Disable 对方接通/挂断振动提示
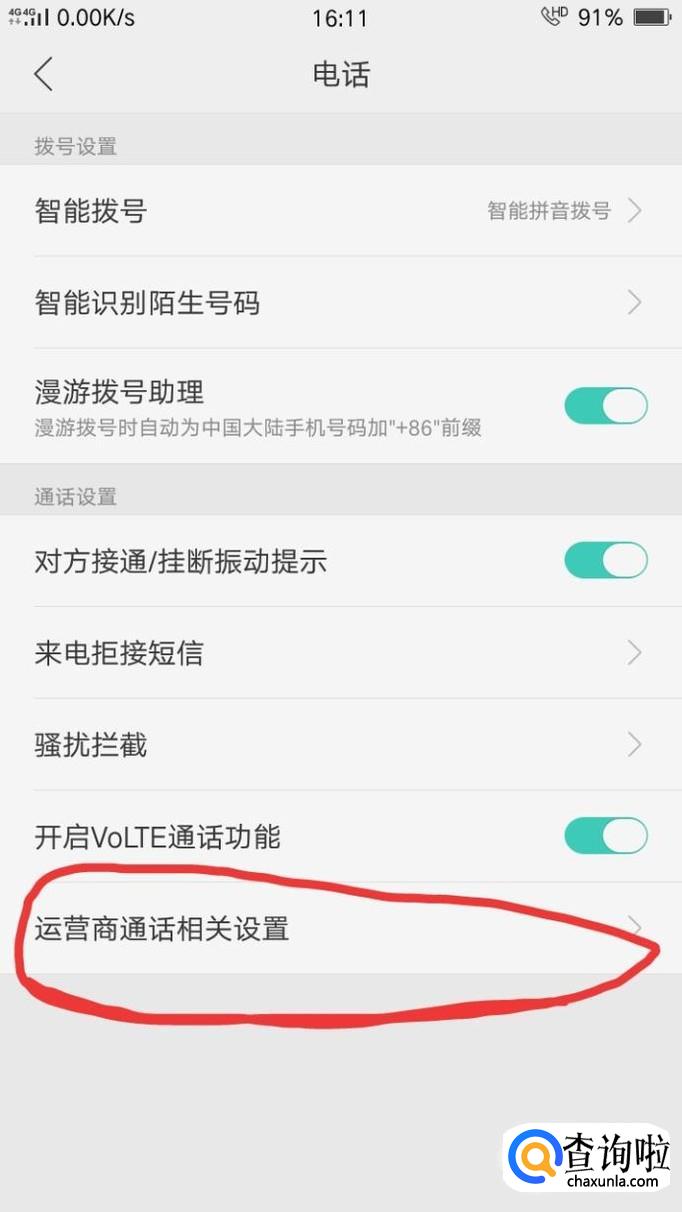682x1212 pixels. (x=606, y=560)
